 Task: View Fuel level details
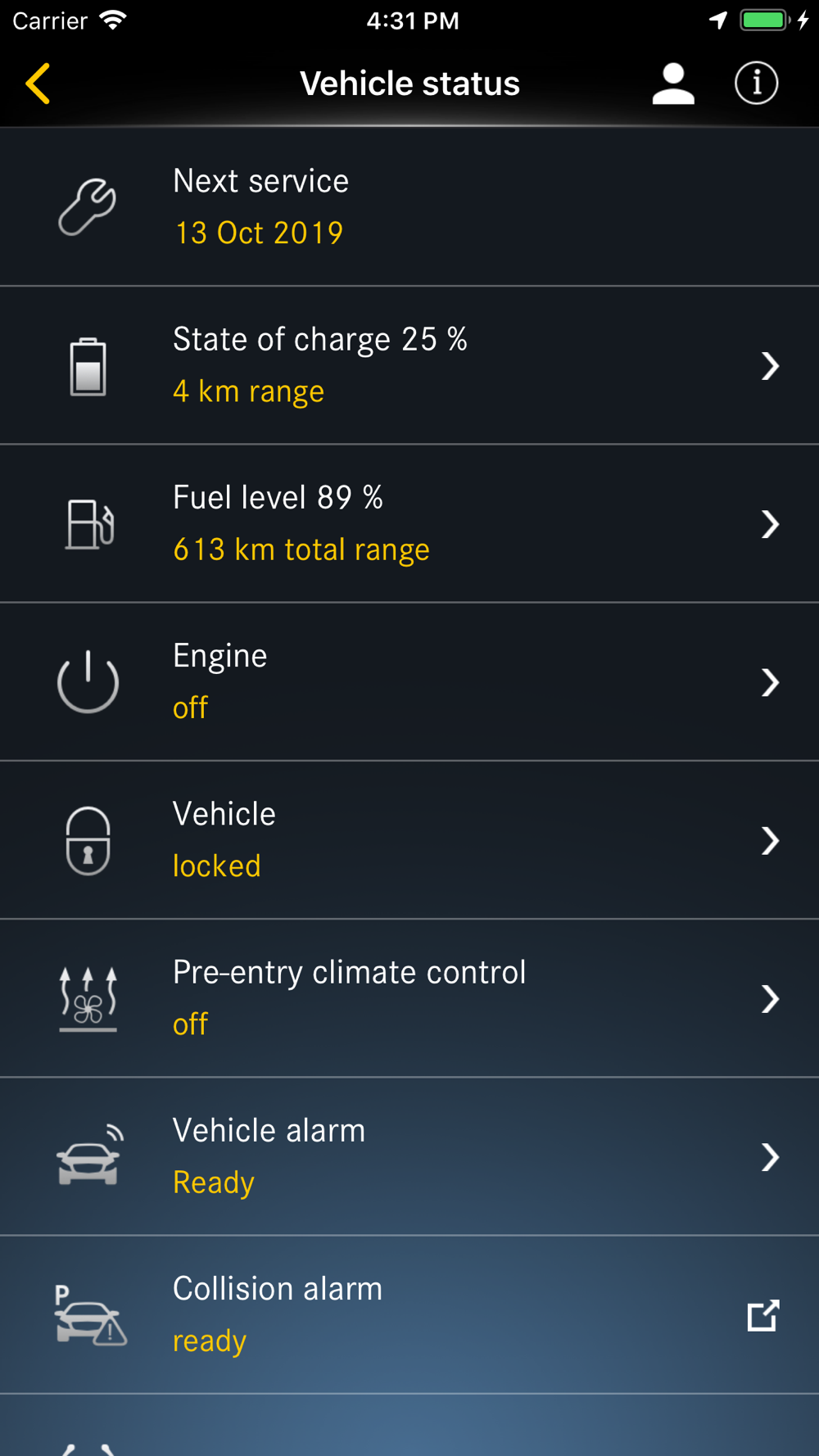point(409,523)
